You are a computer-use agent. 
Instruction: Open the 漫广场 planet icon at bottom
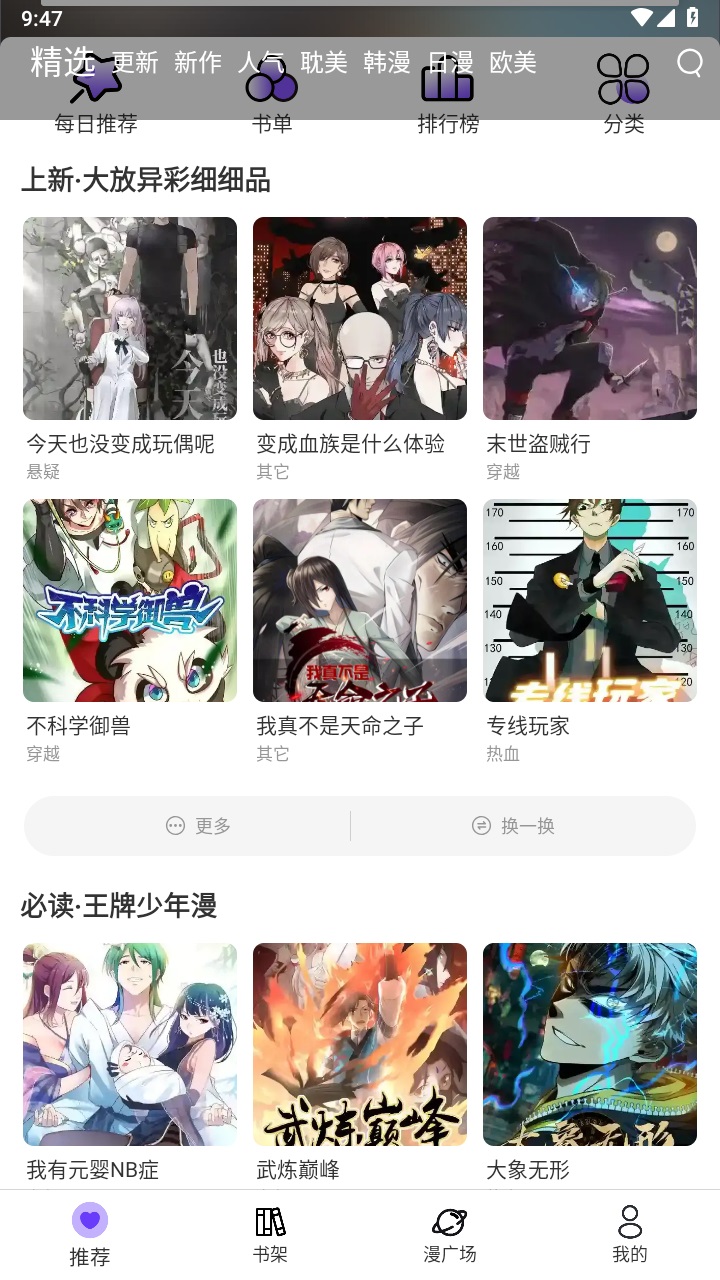click(450, 1222)
